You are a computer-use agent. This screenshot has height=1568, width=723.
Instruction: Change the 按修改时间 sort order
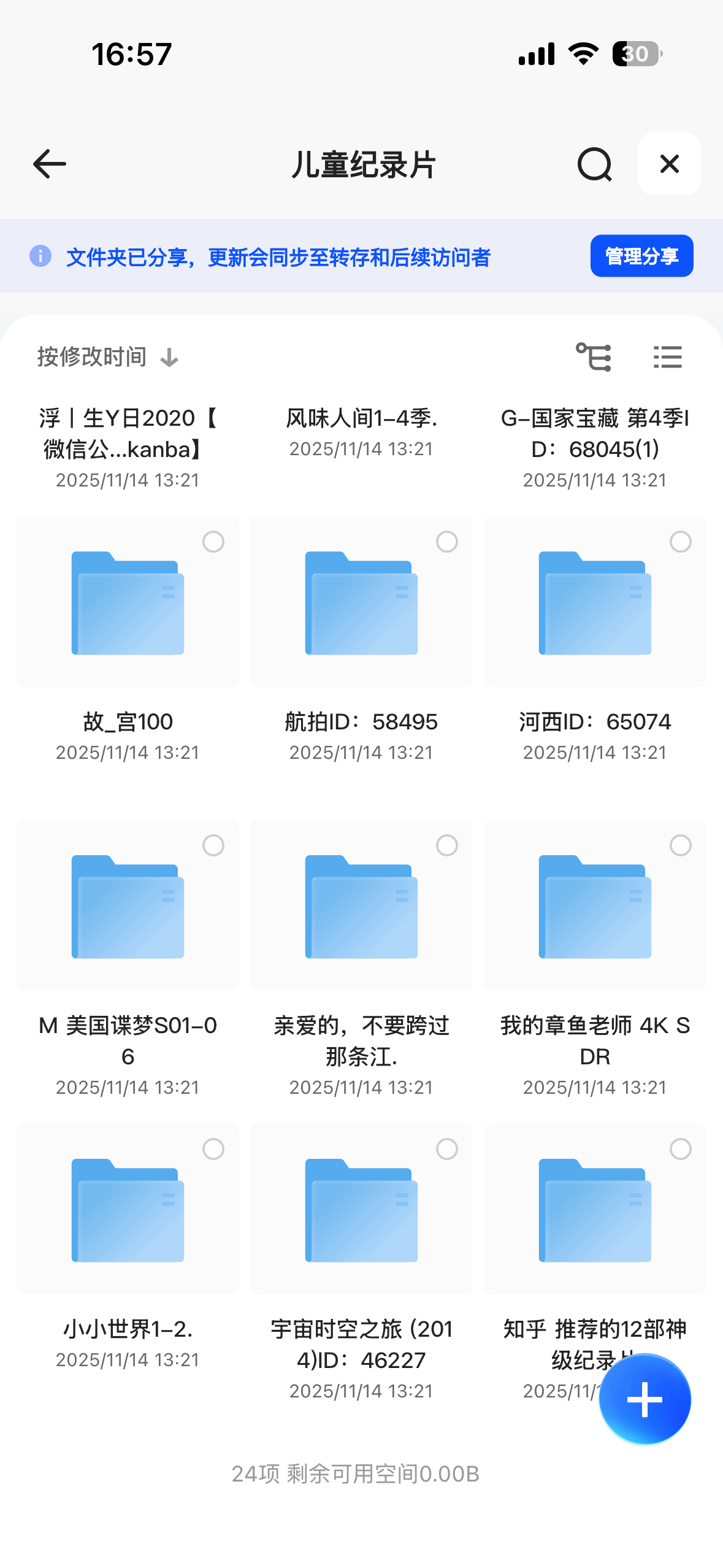107,356
